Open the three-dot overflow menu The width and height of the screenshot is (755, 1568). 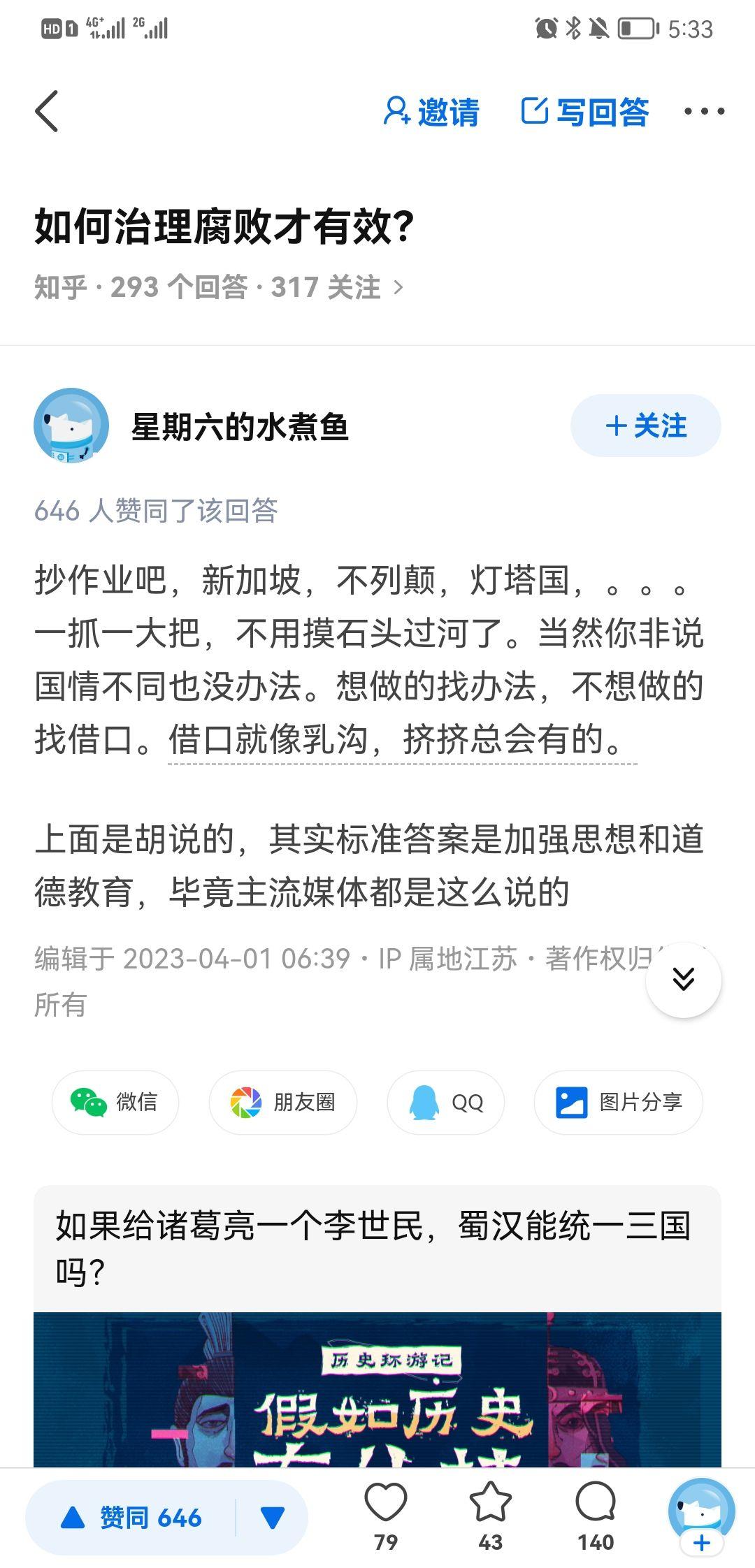(x=703, y=111)
